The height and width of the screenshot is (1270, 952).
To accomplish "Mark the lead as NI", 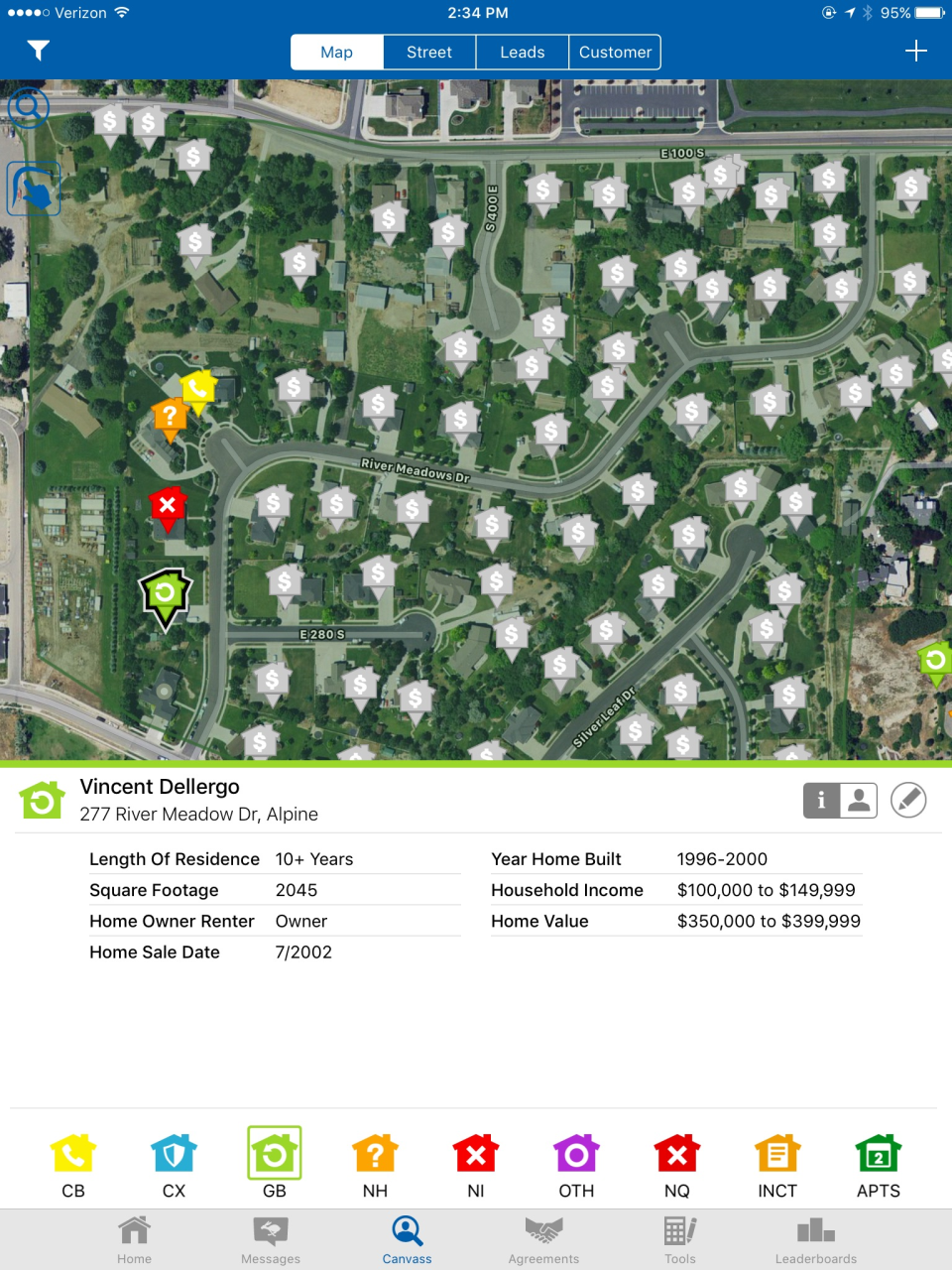I will coord(476,1164).
